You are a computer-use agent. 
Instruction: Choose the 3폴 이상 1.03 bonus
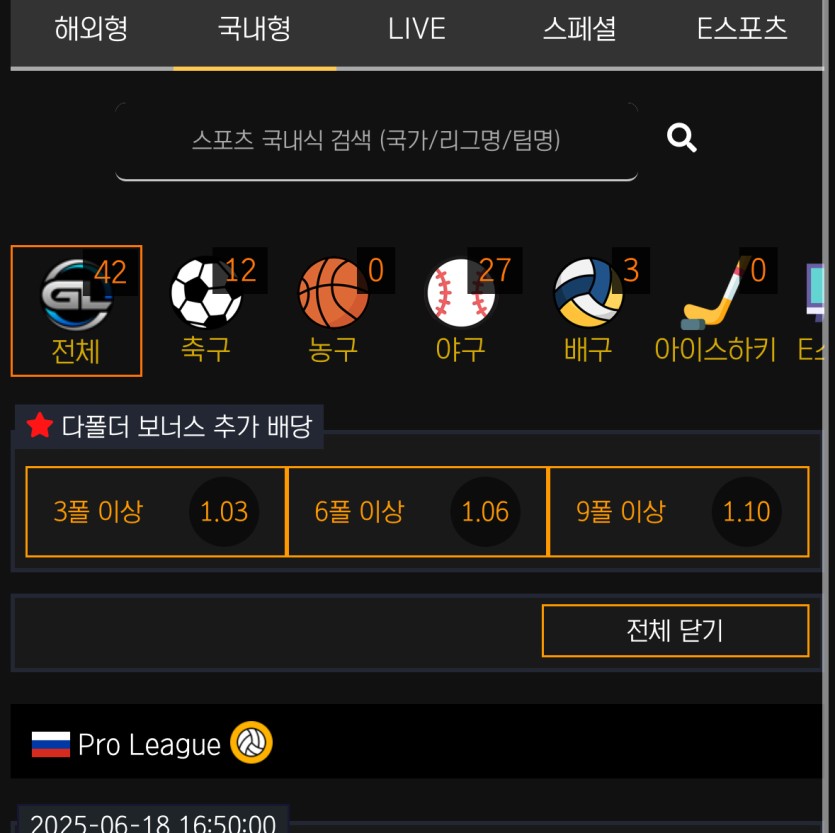[156, 512]
